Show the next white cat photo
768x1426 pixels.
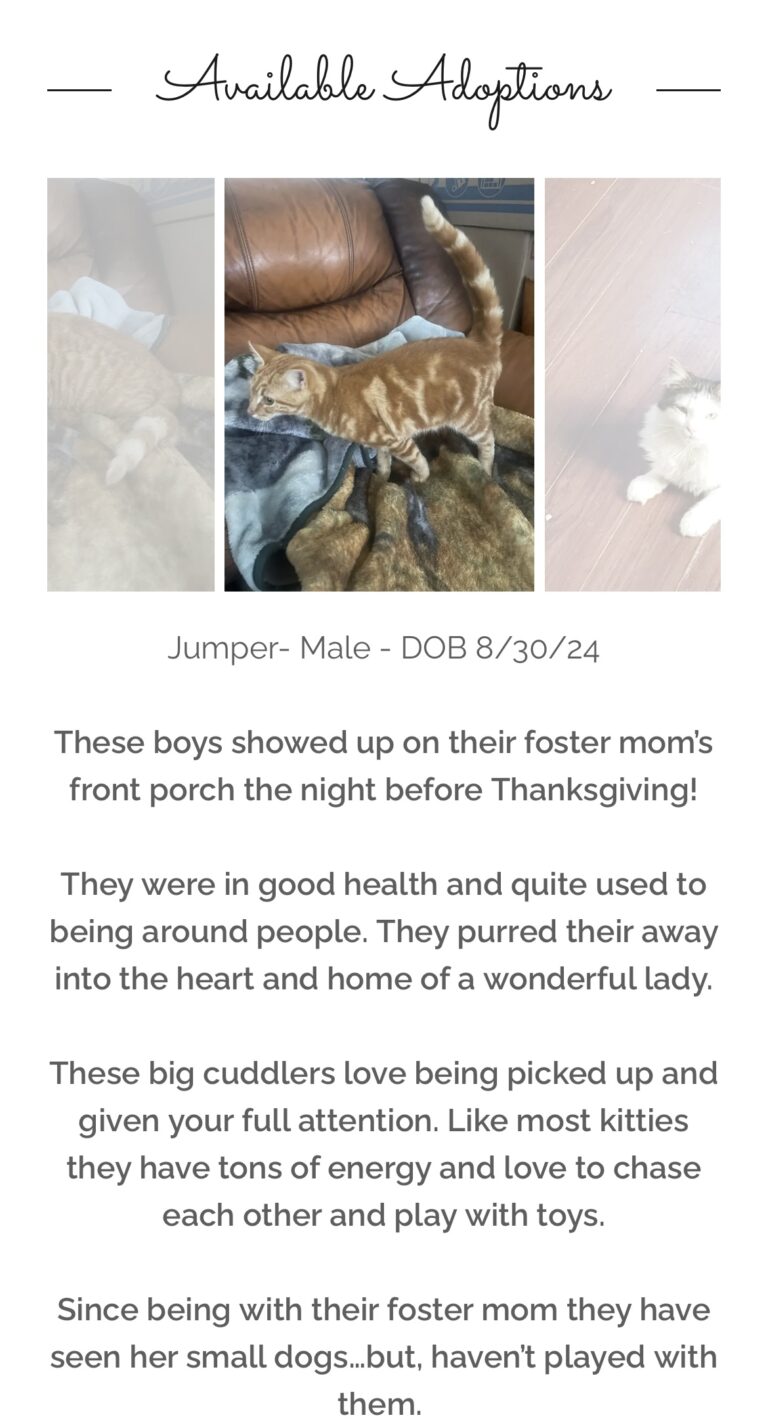click(x=632, y=385)
